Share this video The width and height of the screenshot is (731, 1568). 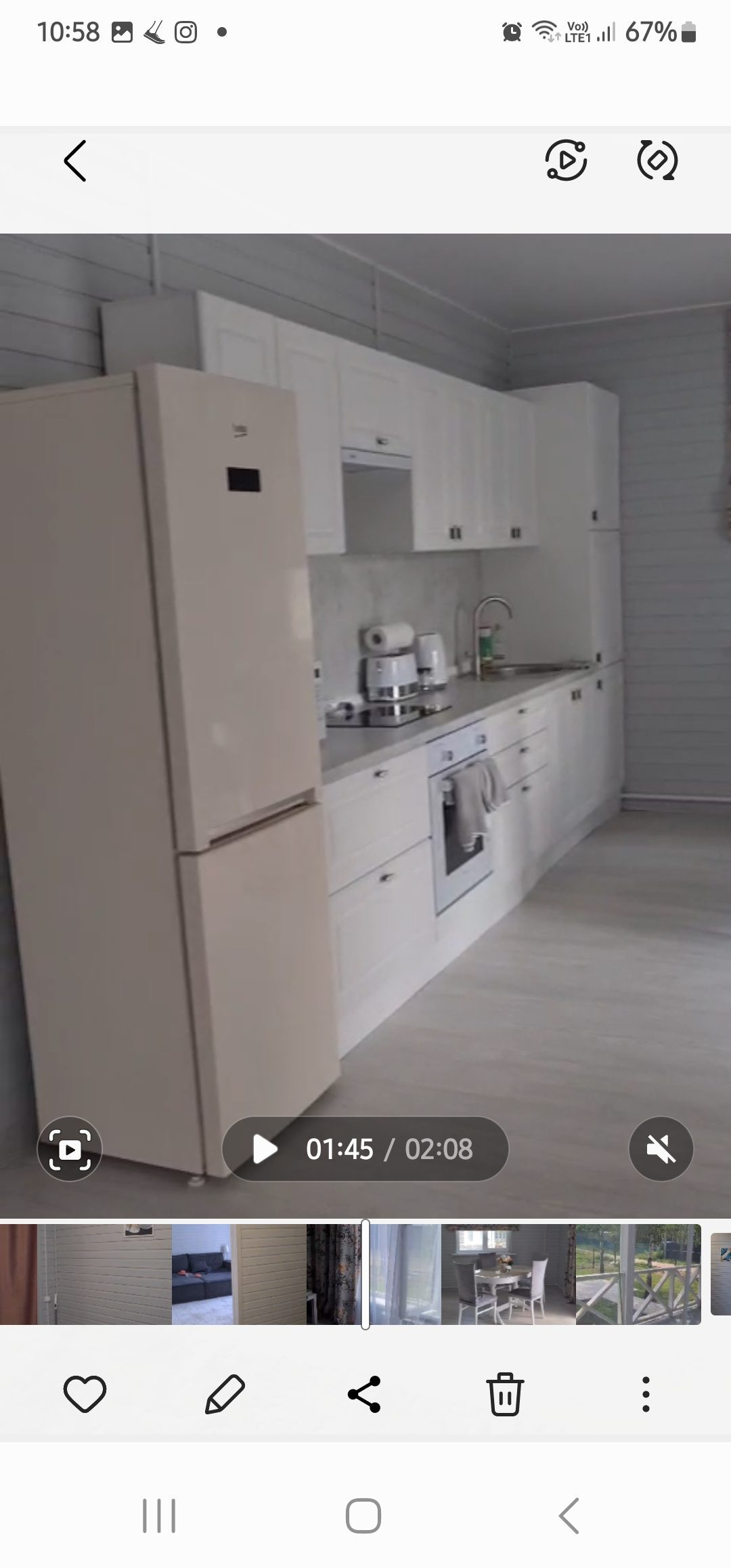pyautogui.click(x=364, y=1395)
